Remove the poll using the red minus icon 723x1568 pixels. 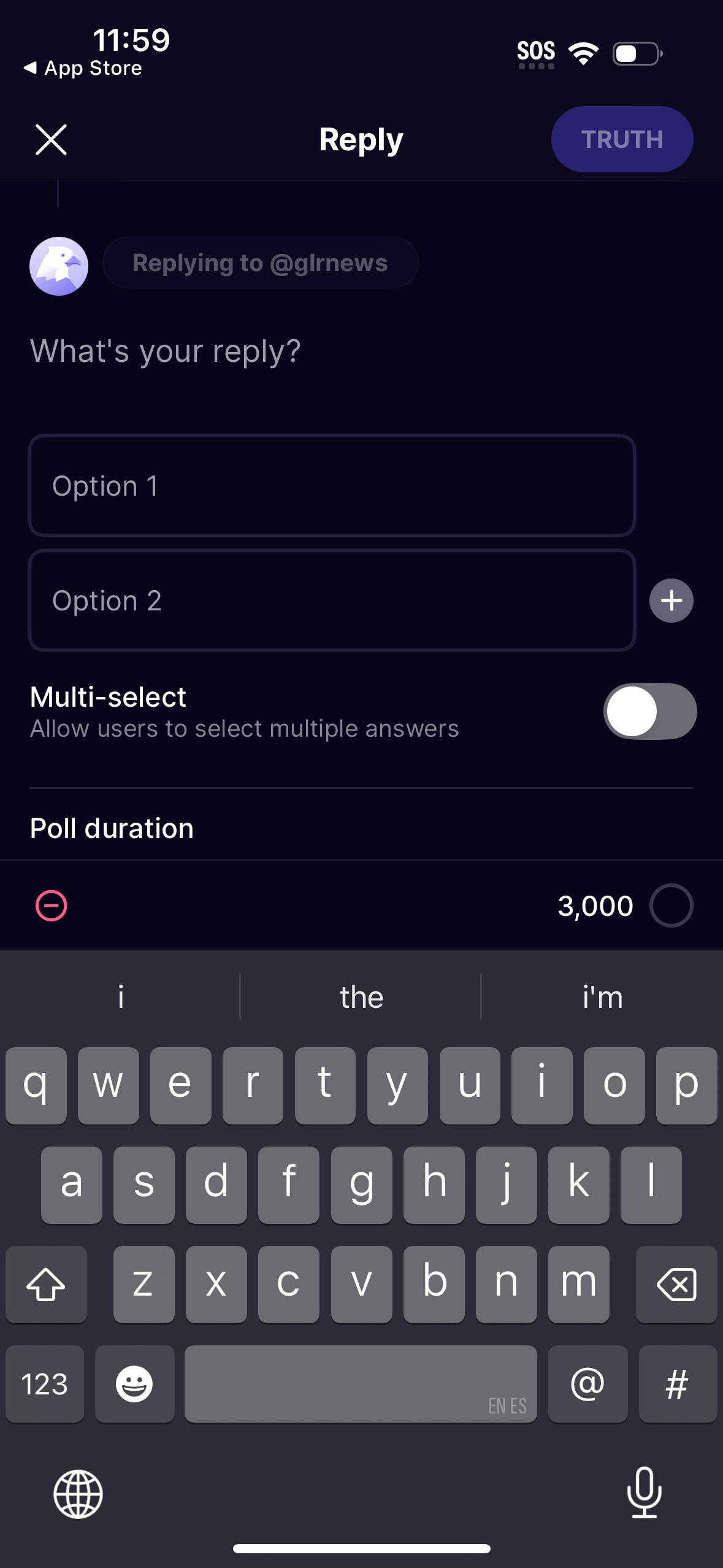(52, 905)
